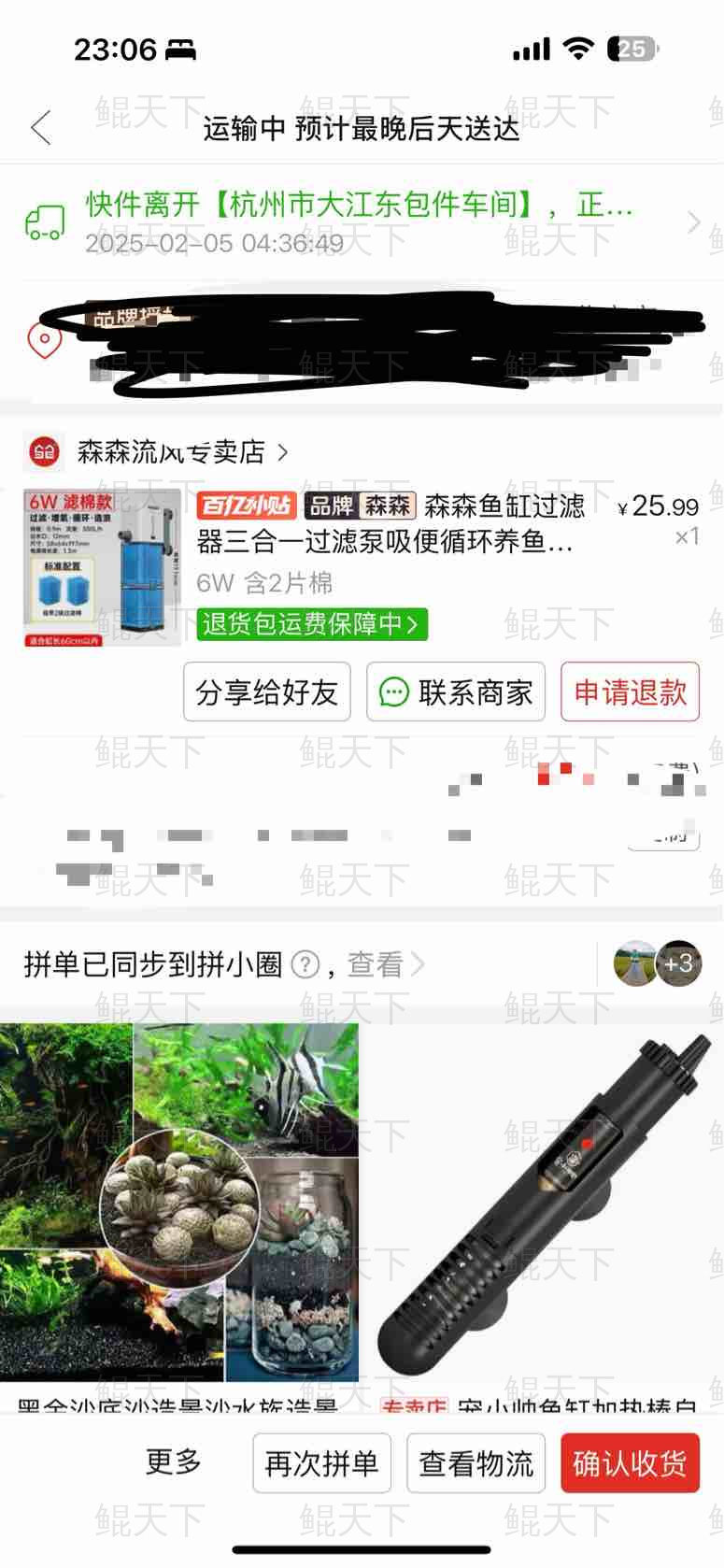The width and height of the screenshot is (724, 1568).
Task: Tap 分享给好友 button
Action: point(266,692)
